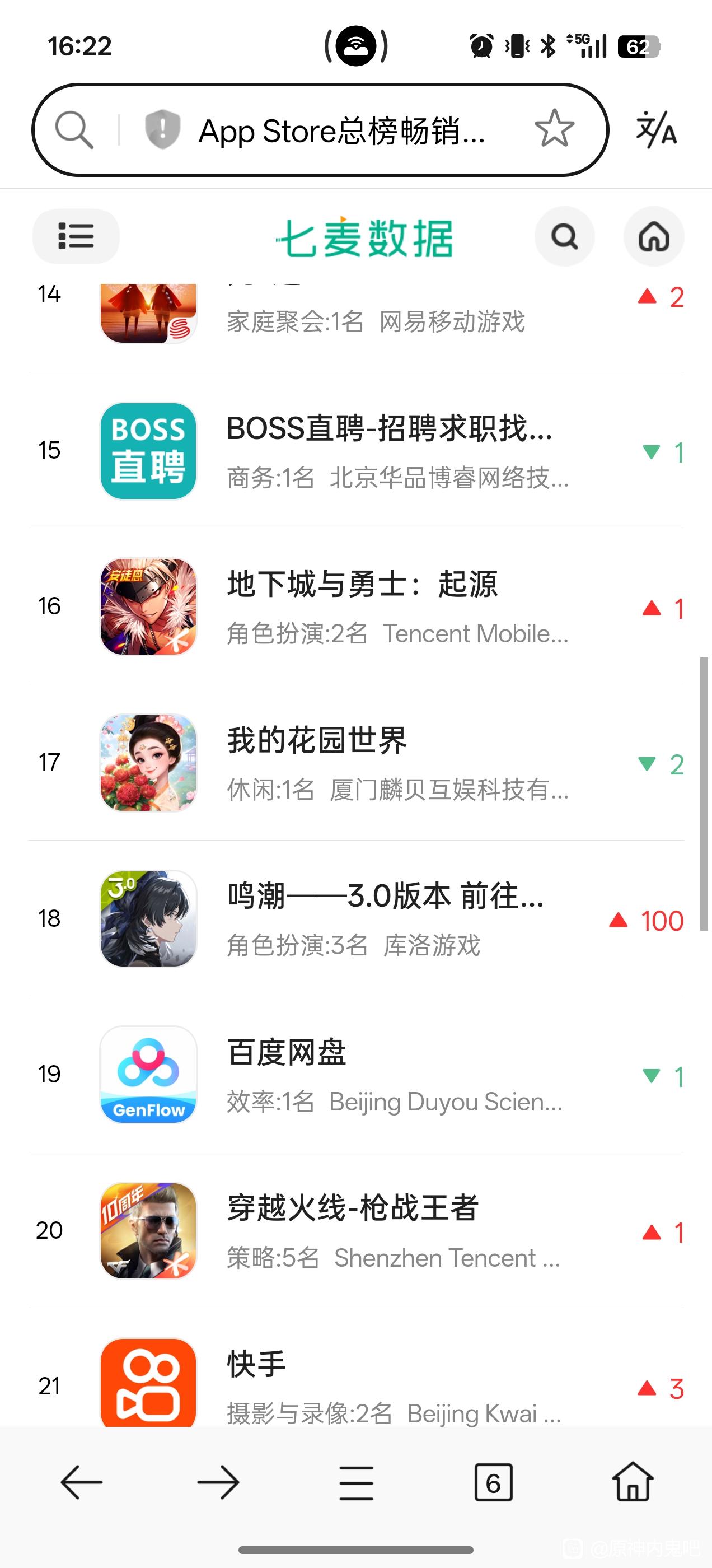712x1568 pixels.
Task: Bookmark this page with the star icon
Action: click(x=554, y=129)
